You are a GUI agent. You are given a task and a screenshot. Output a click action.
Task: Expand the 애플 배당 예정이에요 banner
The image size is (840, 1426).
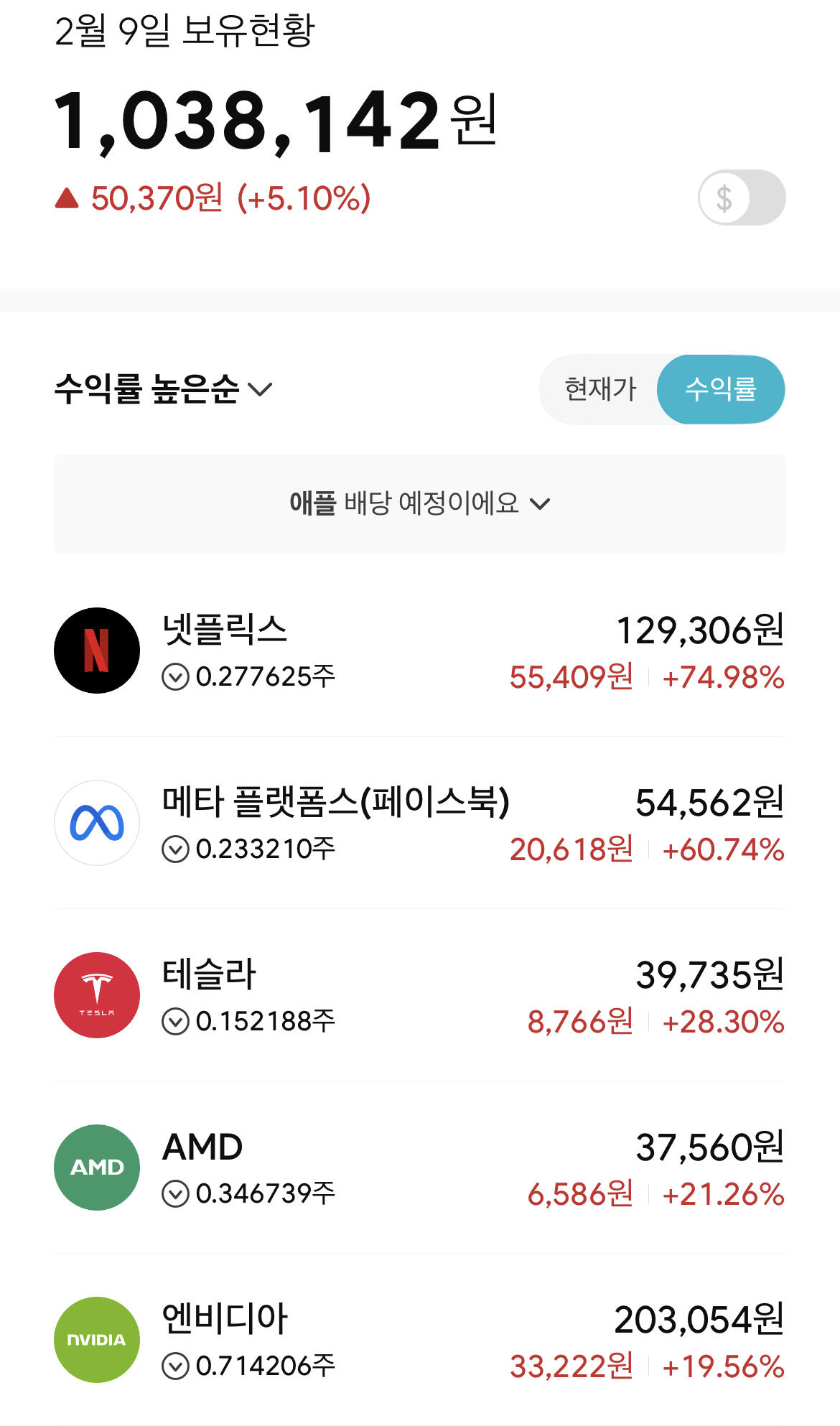[419, 503]
